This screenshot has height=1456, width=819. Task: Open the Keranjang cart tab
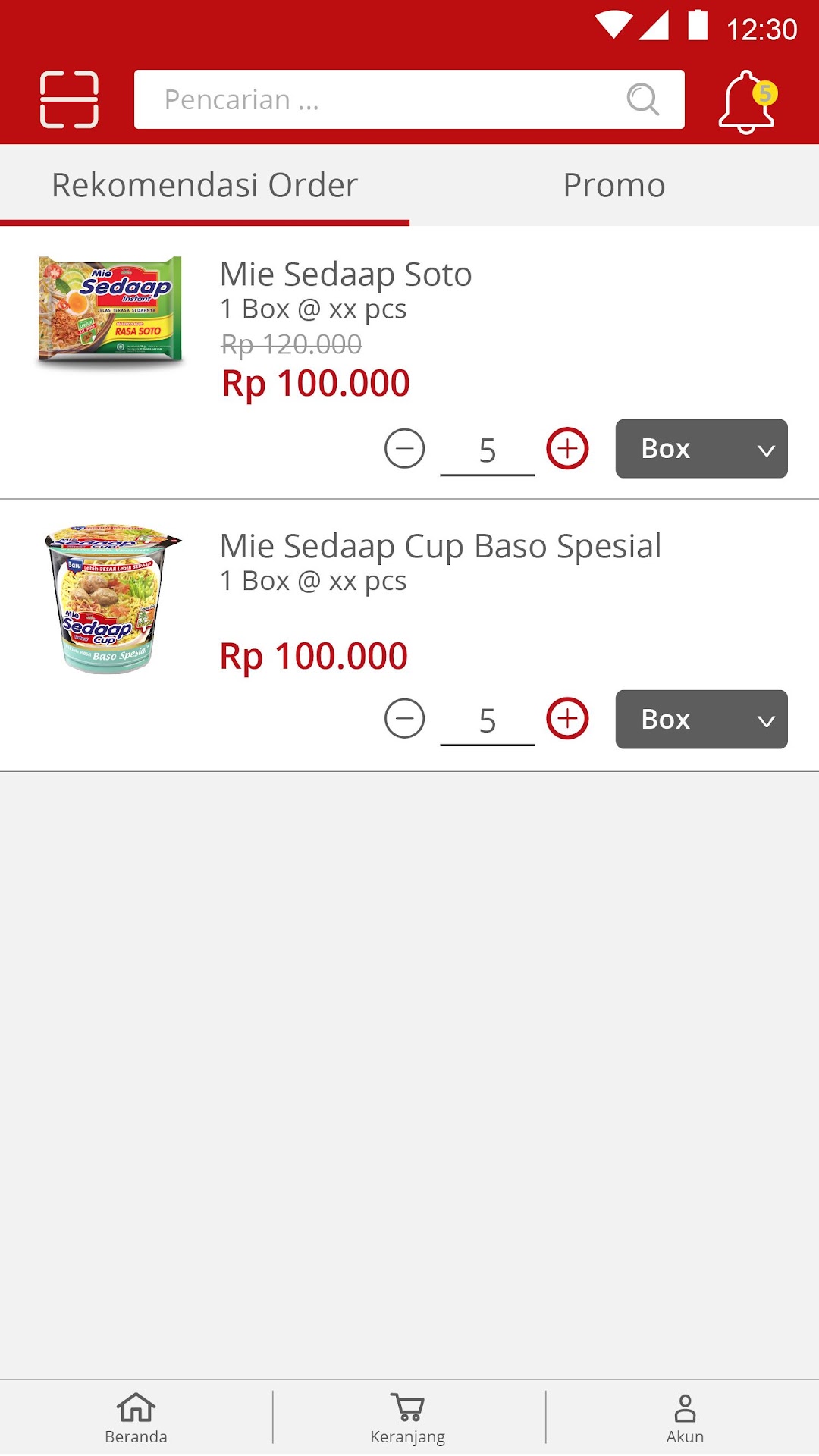pyautogui.click(x=408, y=1418)
